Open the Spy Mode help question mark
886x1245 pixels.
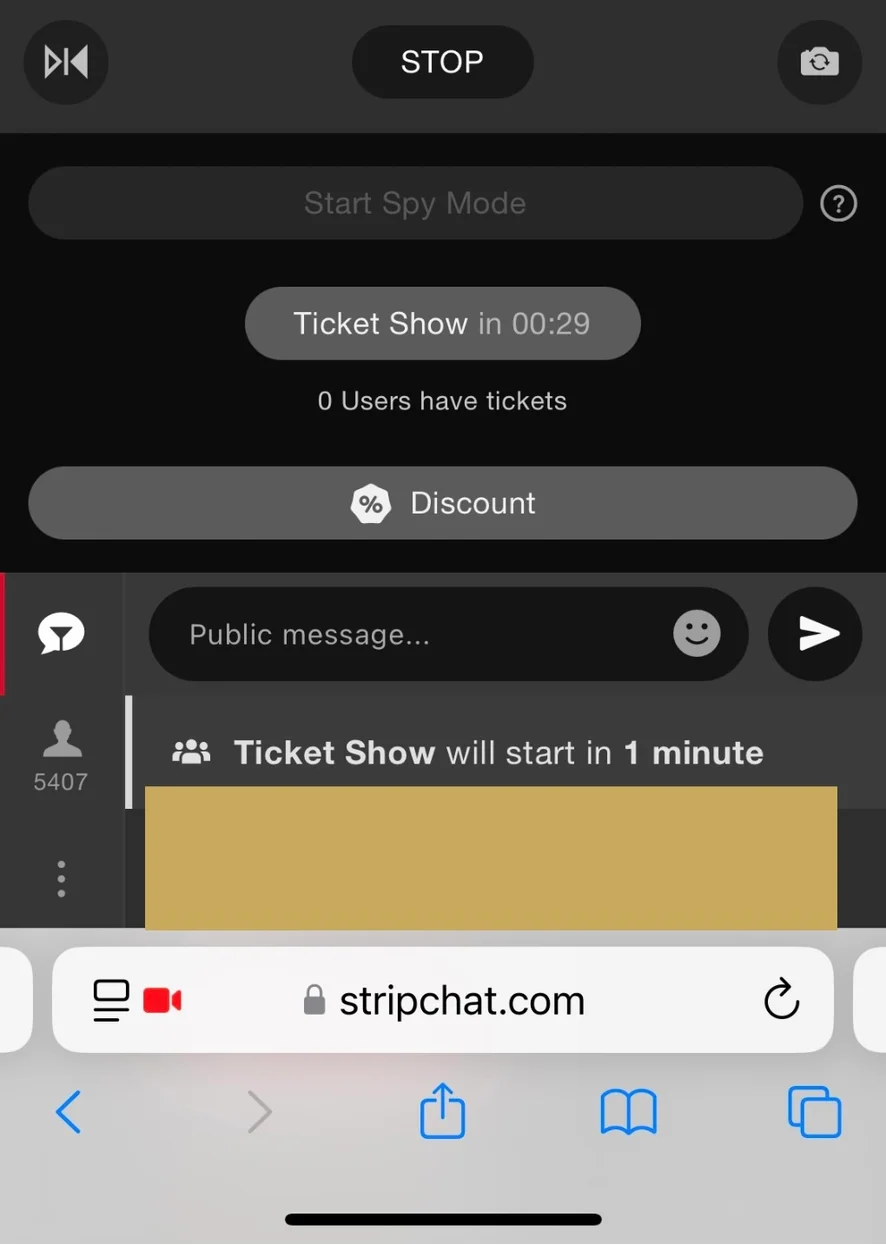pos(838,204)
